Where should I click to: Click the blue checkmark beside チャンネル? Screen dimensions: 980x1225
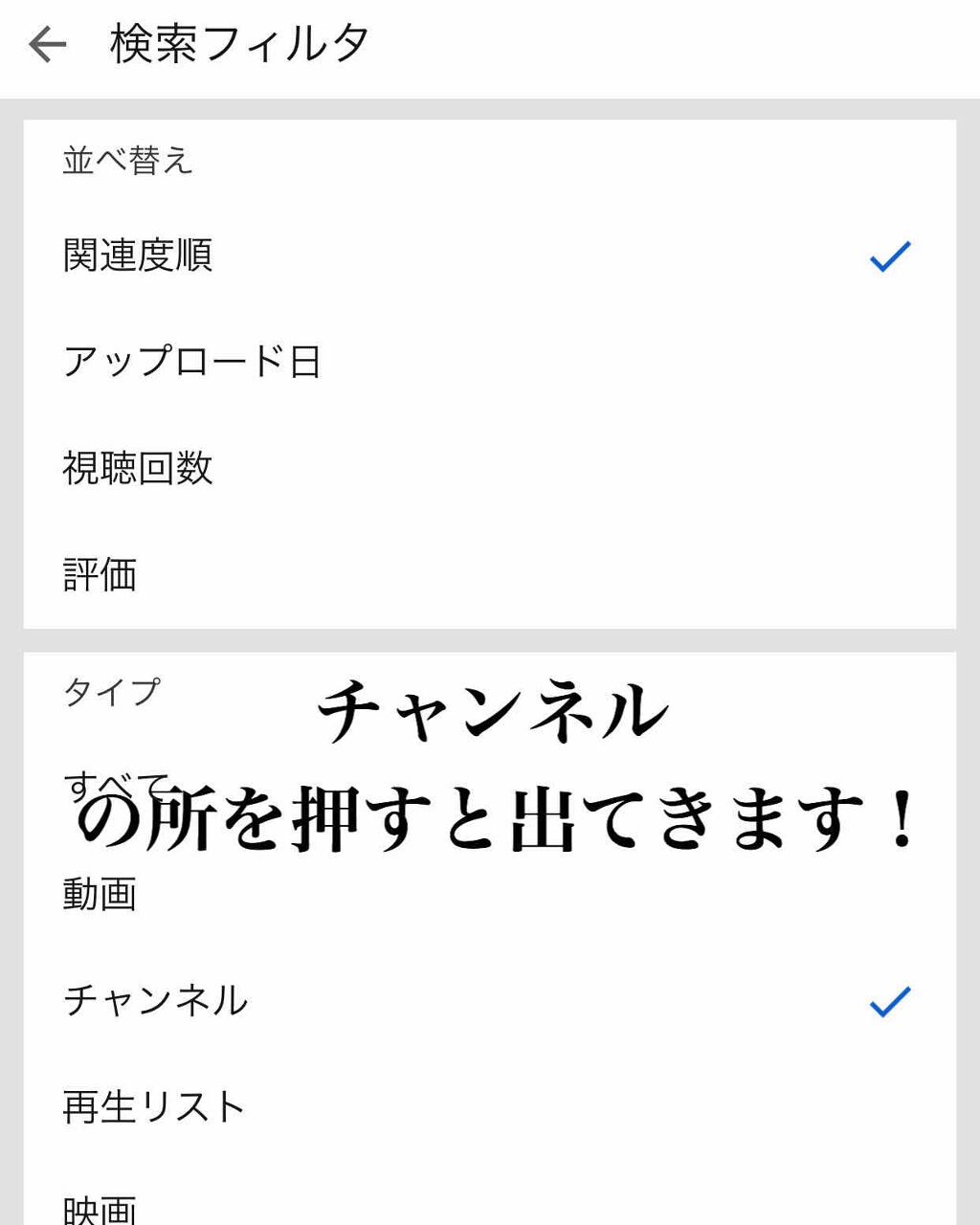point(888,999)
